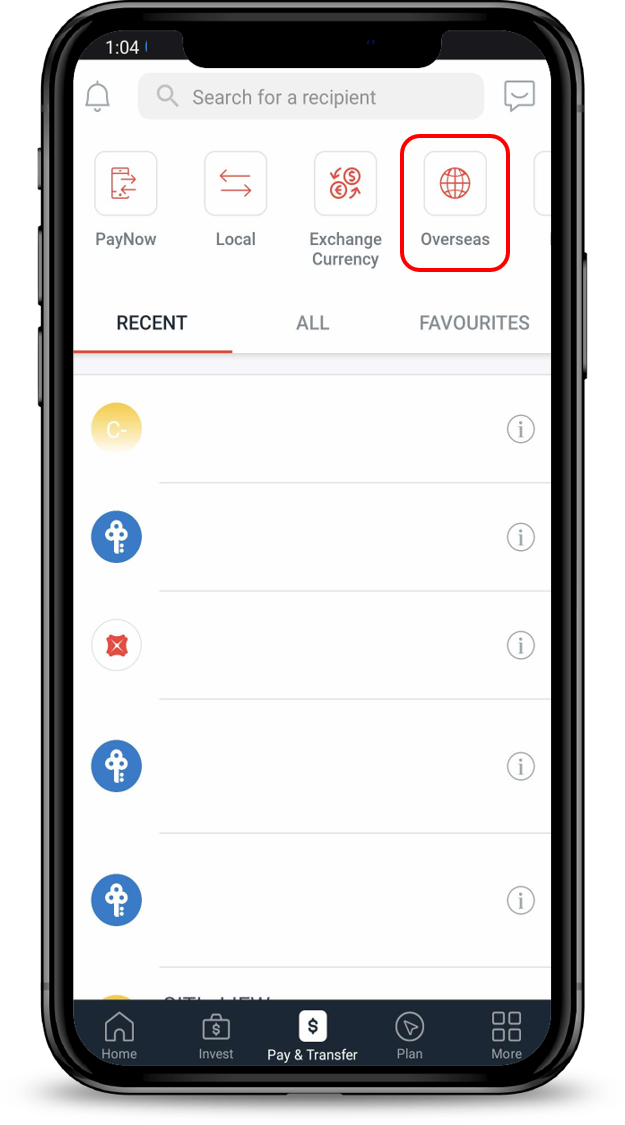Image resolution: width=625 pixels, height=1125 pixels.
Task: Switch to the ALL recipients tab
Action: point(312,323)
